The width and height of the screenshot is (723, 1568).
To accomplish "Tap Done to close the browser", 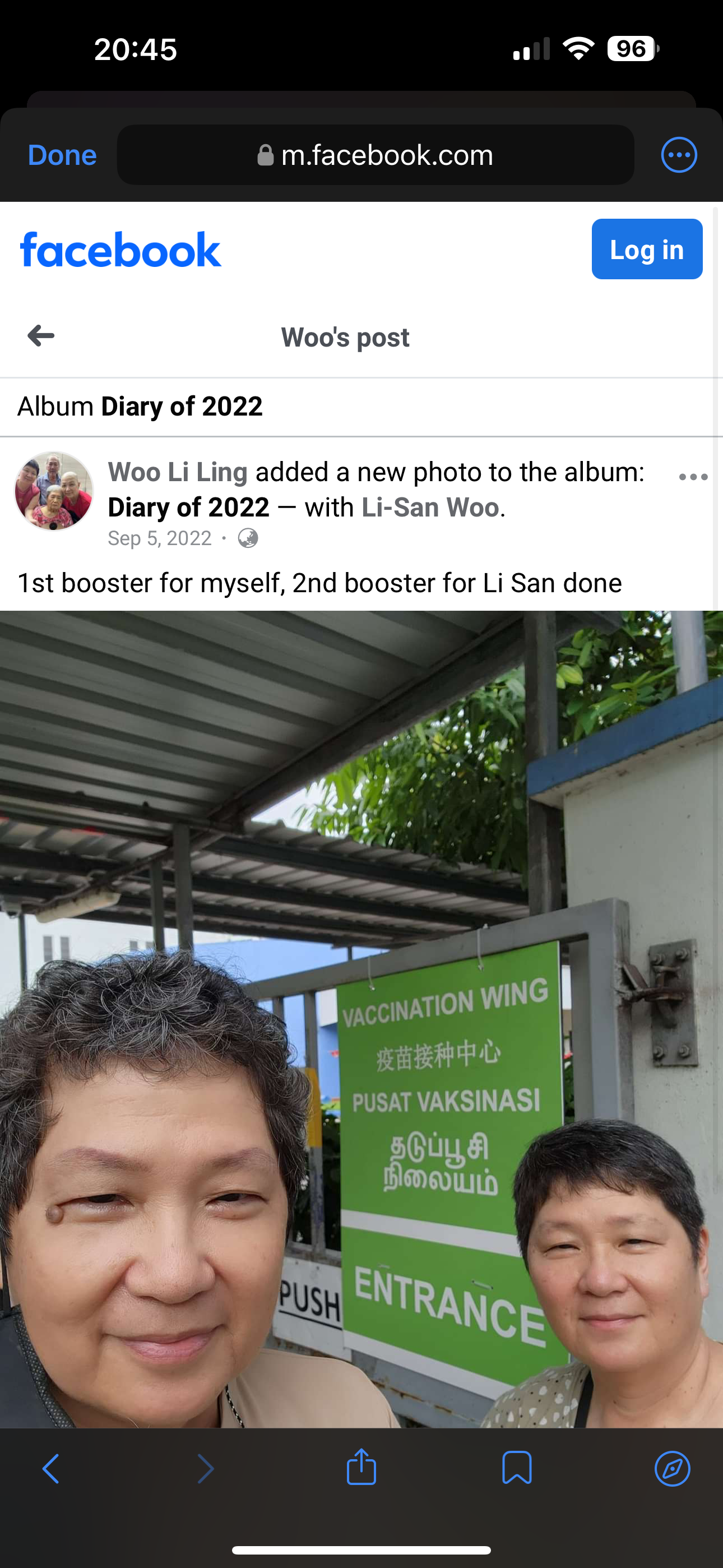I will click(62, 155).
